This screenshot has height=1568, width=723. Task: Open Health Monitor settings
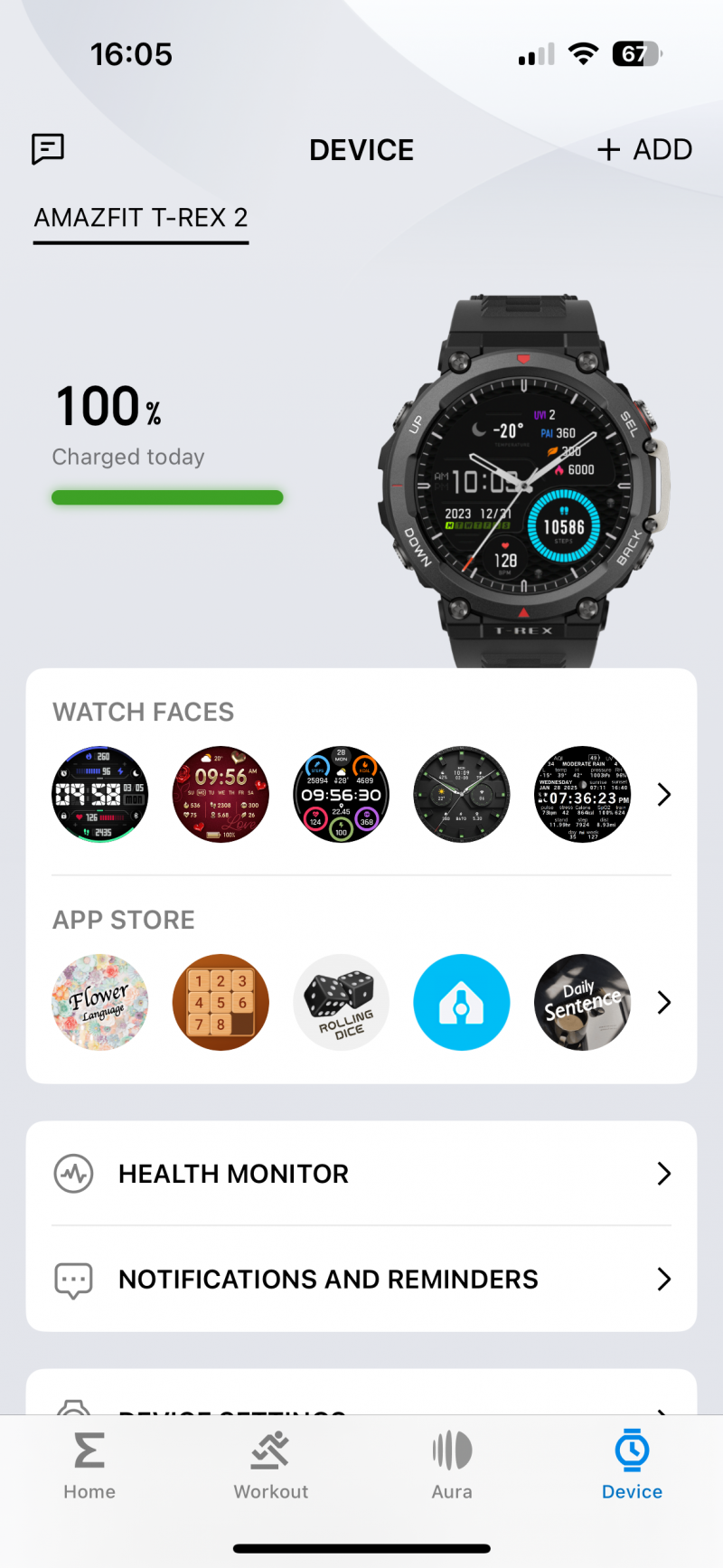coord(361,1174)
